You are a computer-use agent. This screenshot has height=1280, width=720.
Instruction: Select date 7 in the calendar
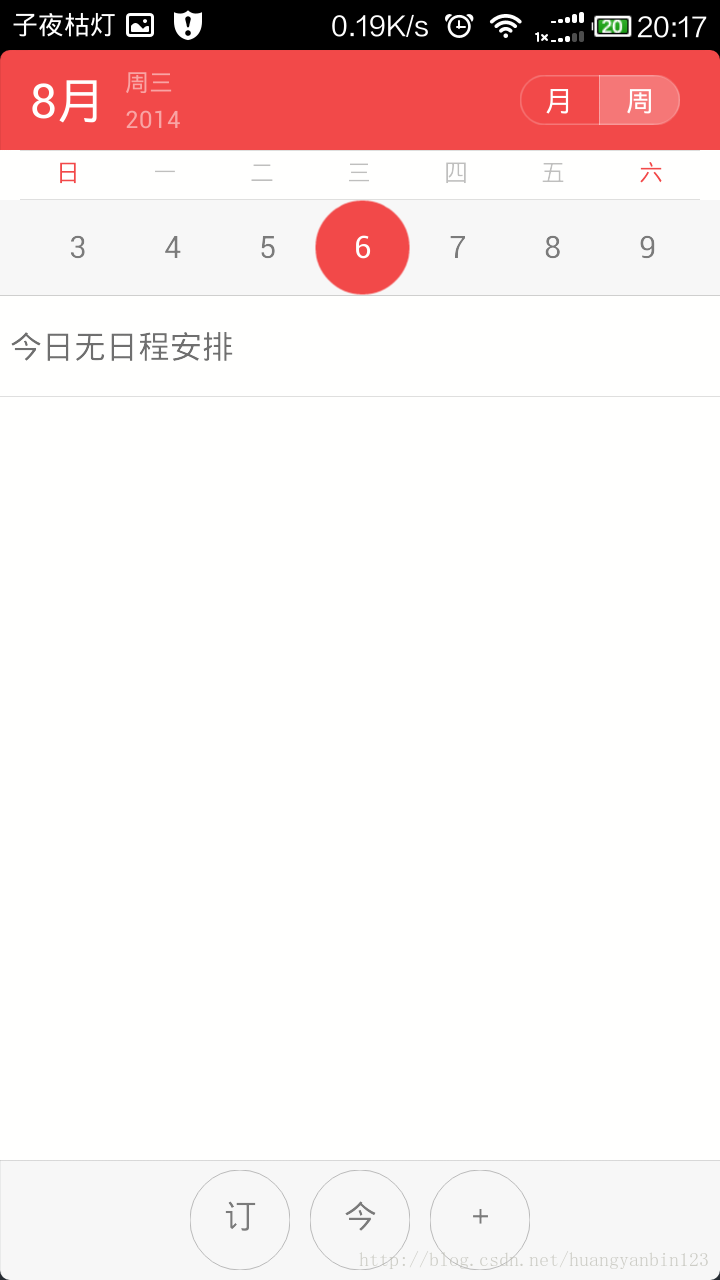457,247
